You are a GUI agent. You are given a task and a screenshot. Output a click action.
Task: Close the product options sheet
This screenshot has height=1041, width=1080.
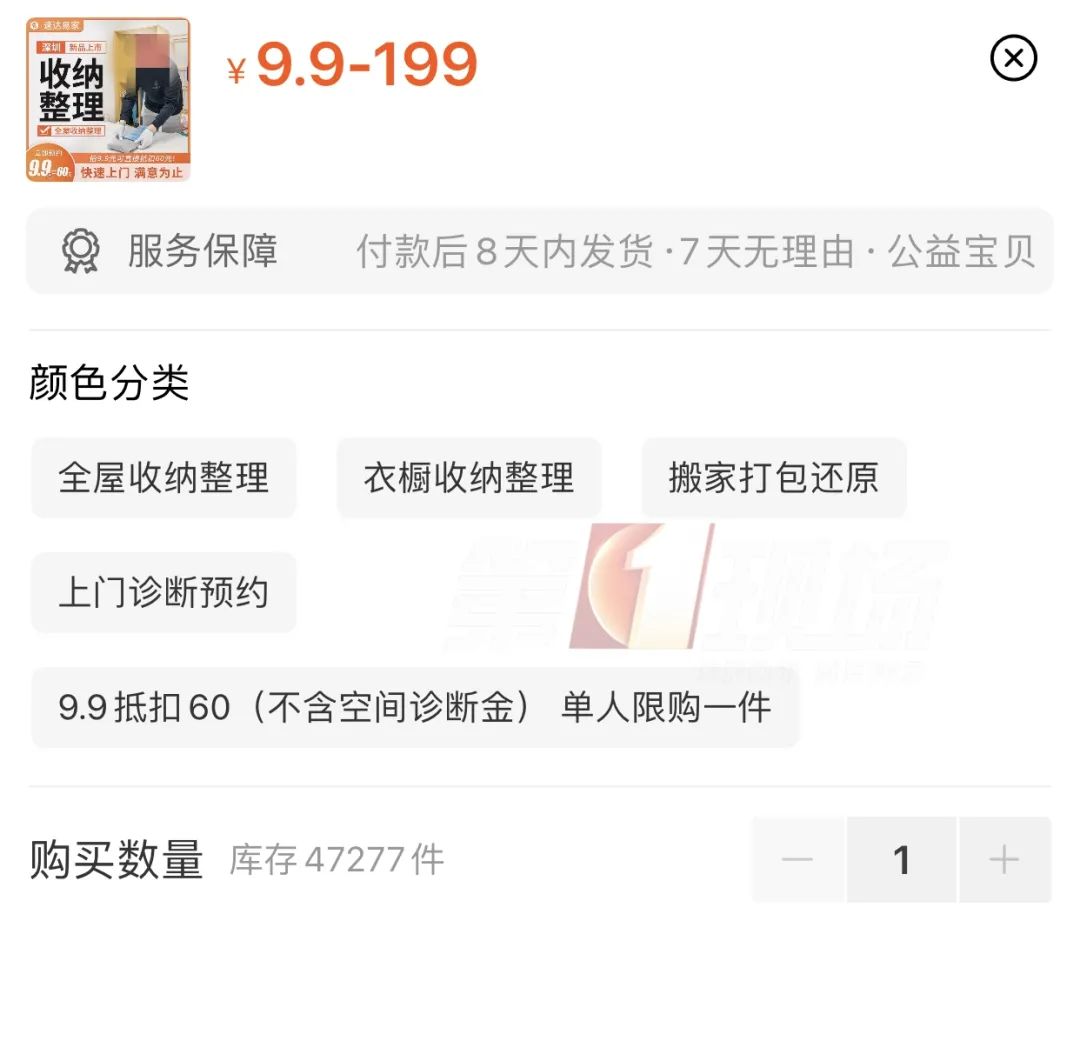(x=1013, y=59)
